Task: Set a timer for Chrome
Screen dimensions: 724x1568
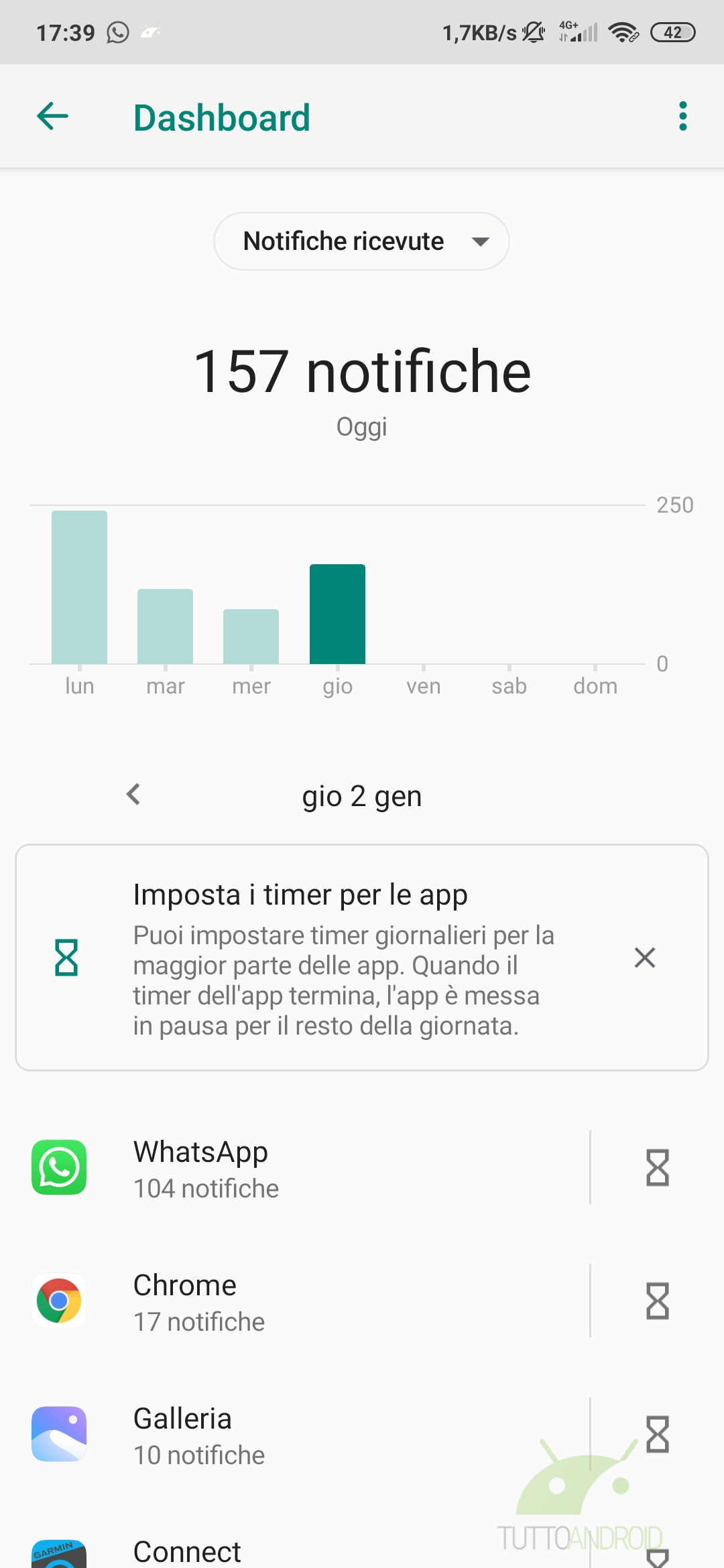Action: (658, 1301)
